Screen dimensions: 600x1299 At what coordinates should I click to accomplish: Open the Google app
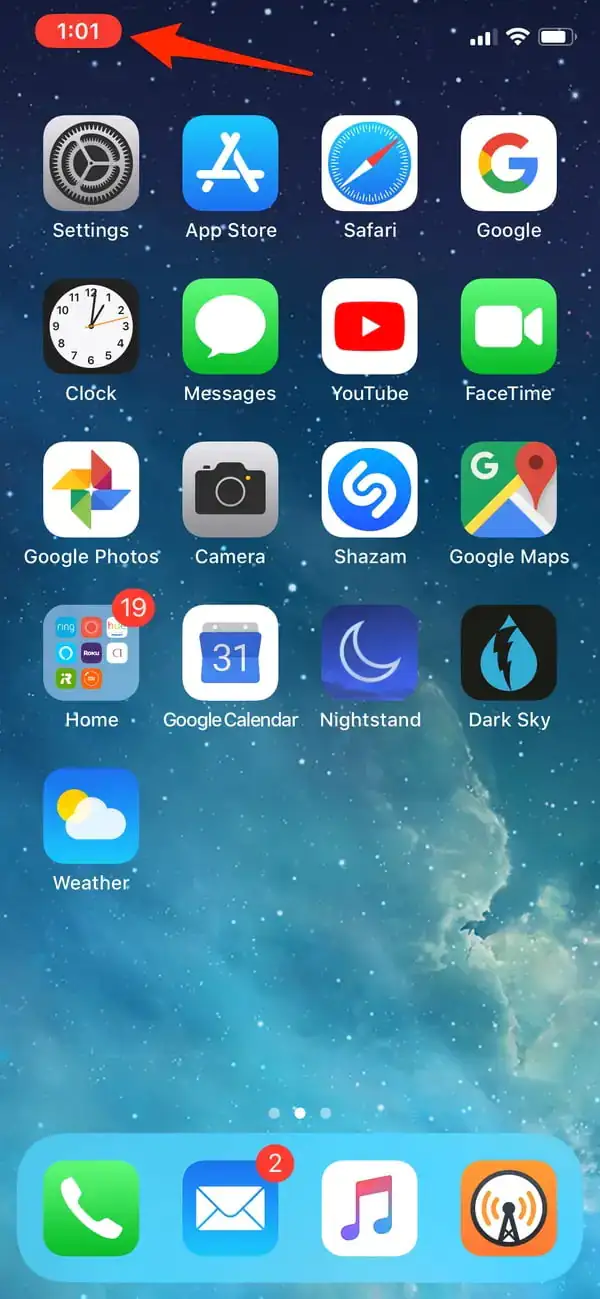click(508, 163)
